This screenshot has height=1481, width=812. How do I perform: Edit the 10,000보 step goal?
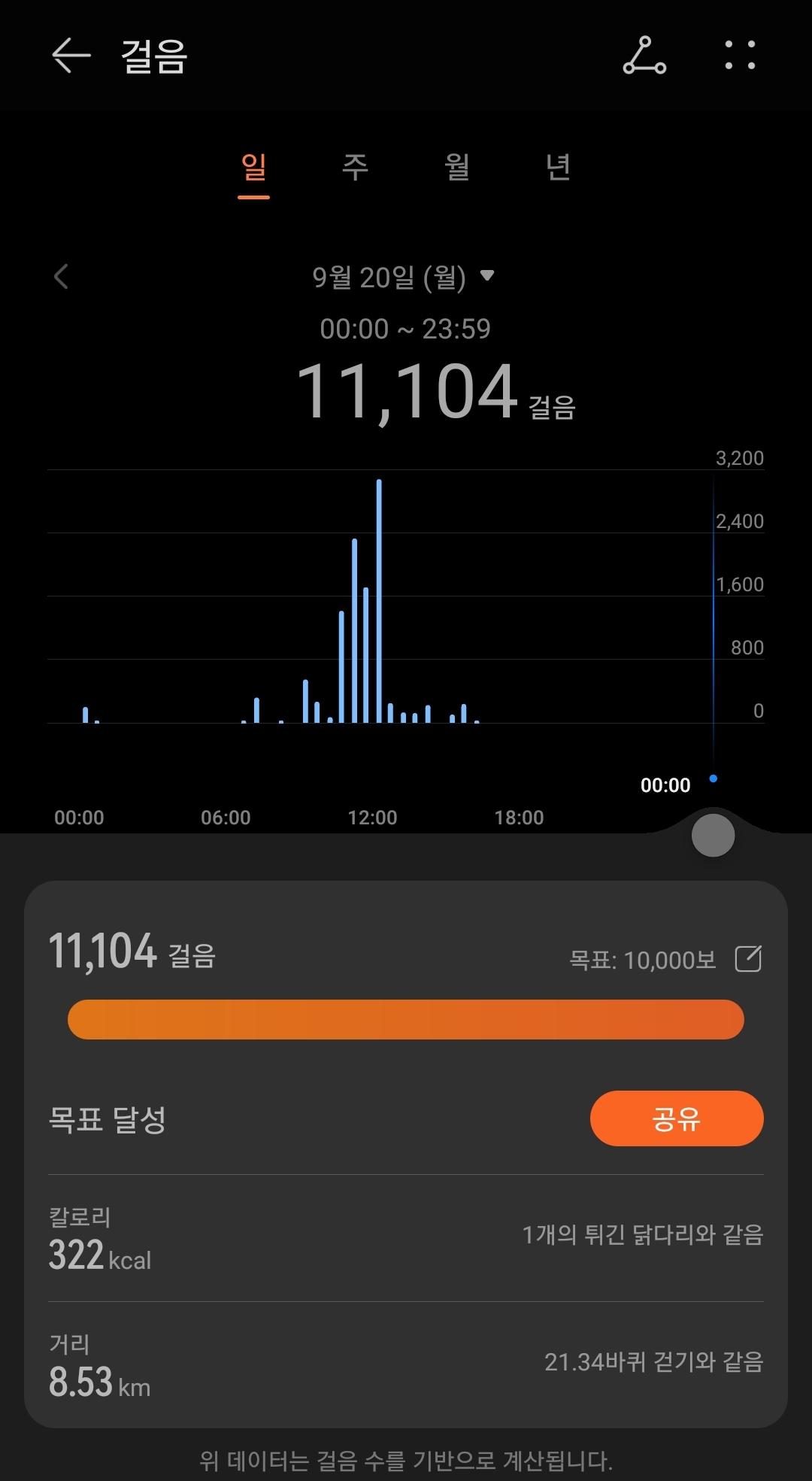click(x=748, y=959)
